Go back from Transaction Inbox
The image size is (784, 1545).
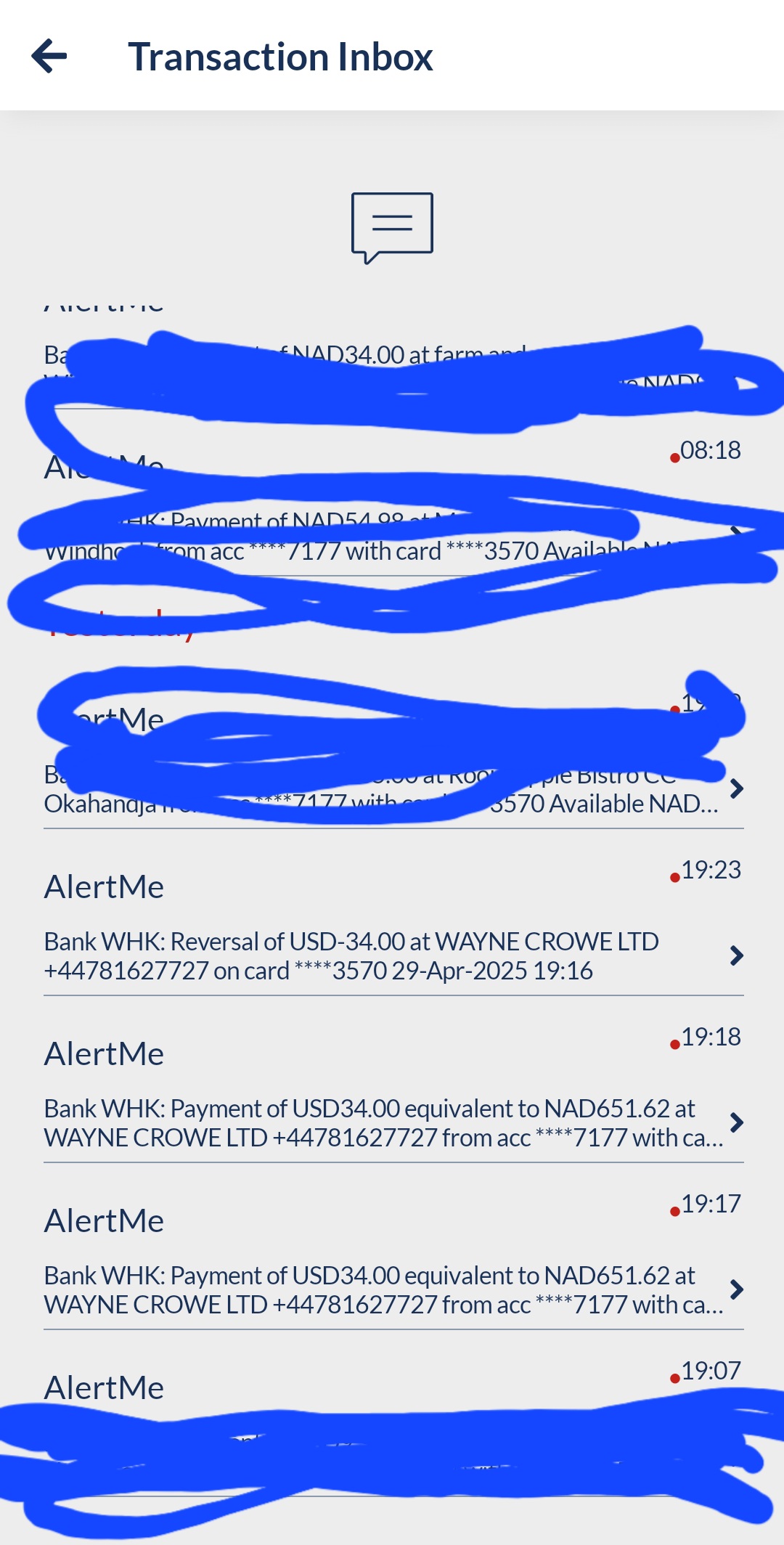click(49, 57)
